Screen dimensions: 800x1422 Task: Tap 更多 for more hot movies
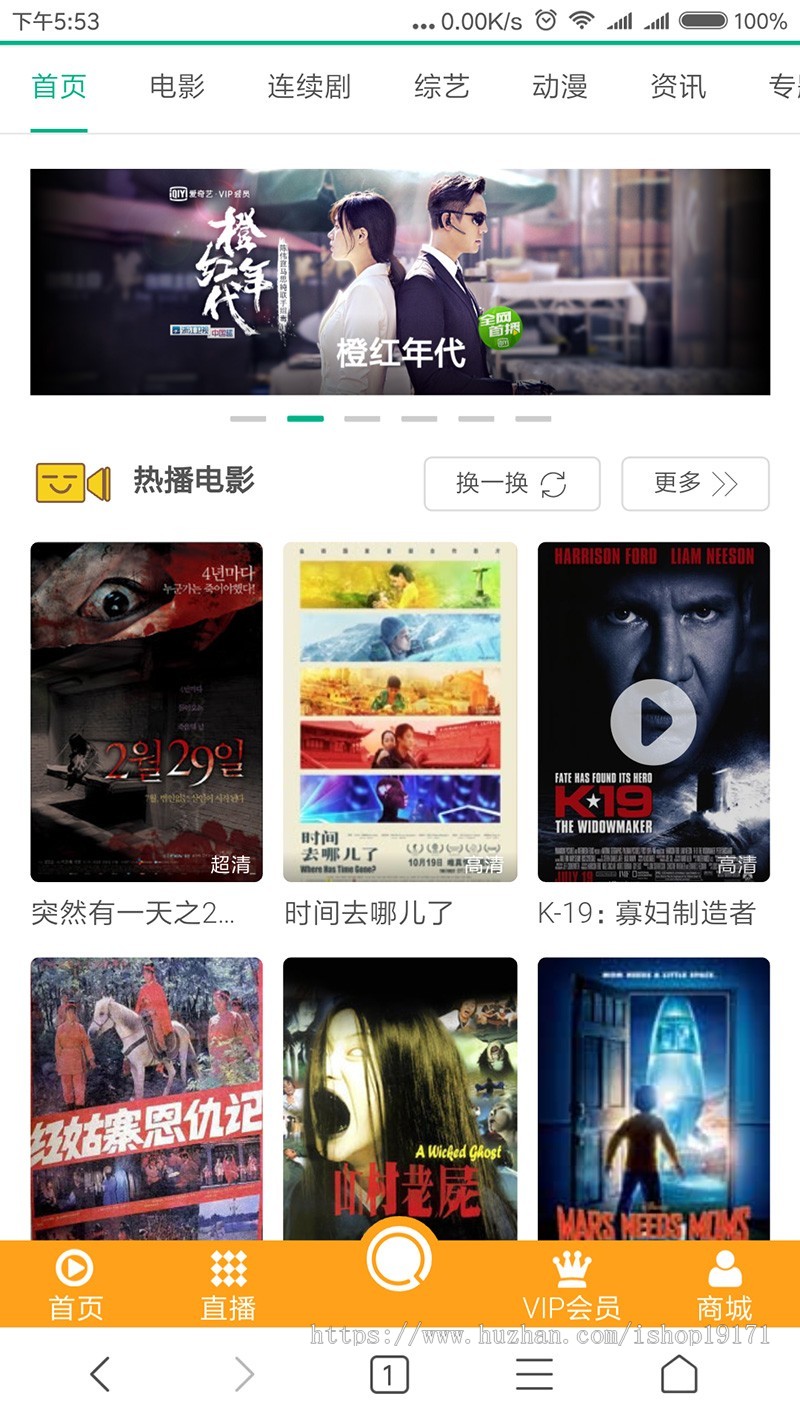pyautogui.click(x=695, y=484)
